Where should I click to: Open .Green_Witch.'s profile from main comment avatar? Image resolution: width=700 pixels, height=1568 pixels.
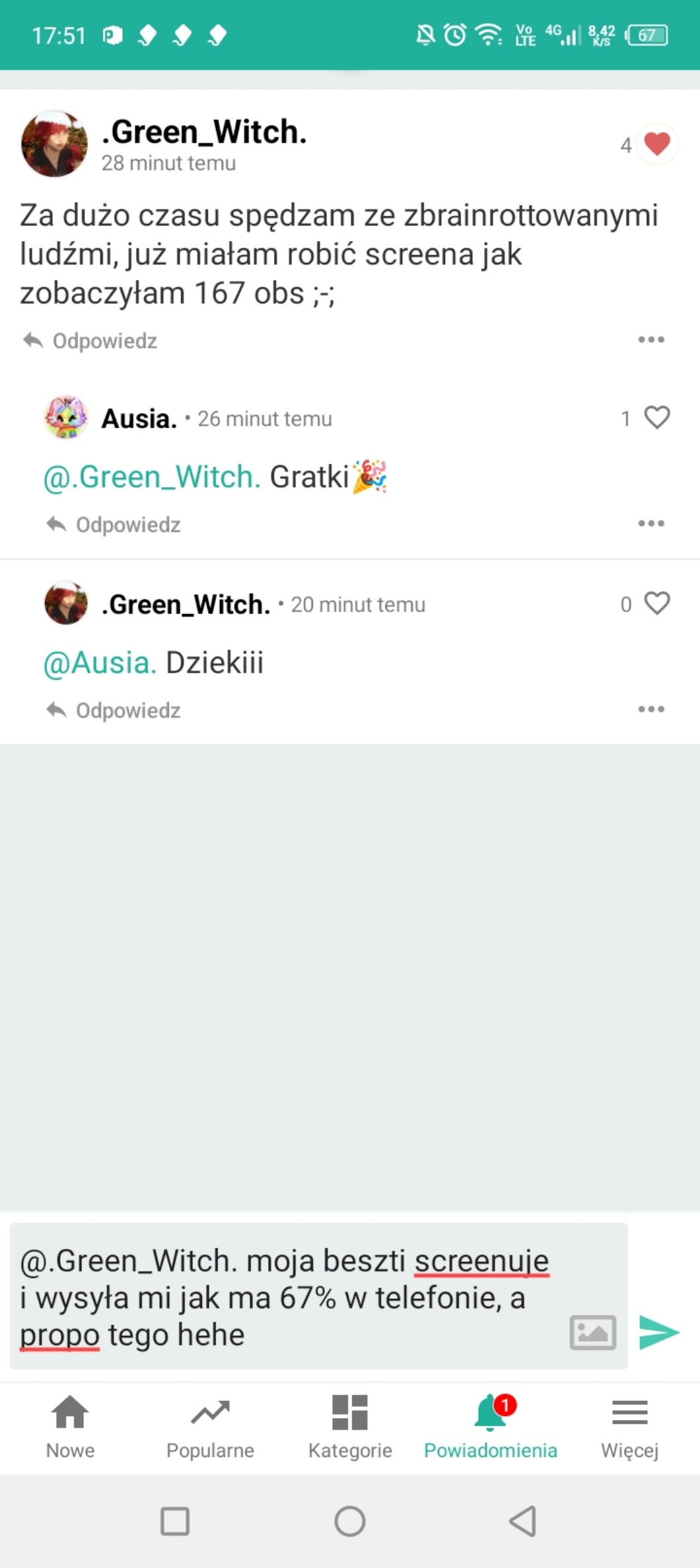point(54,144)
